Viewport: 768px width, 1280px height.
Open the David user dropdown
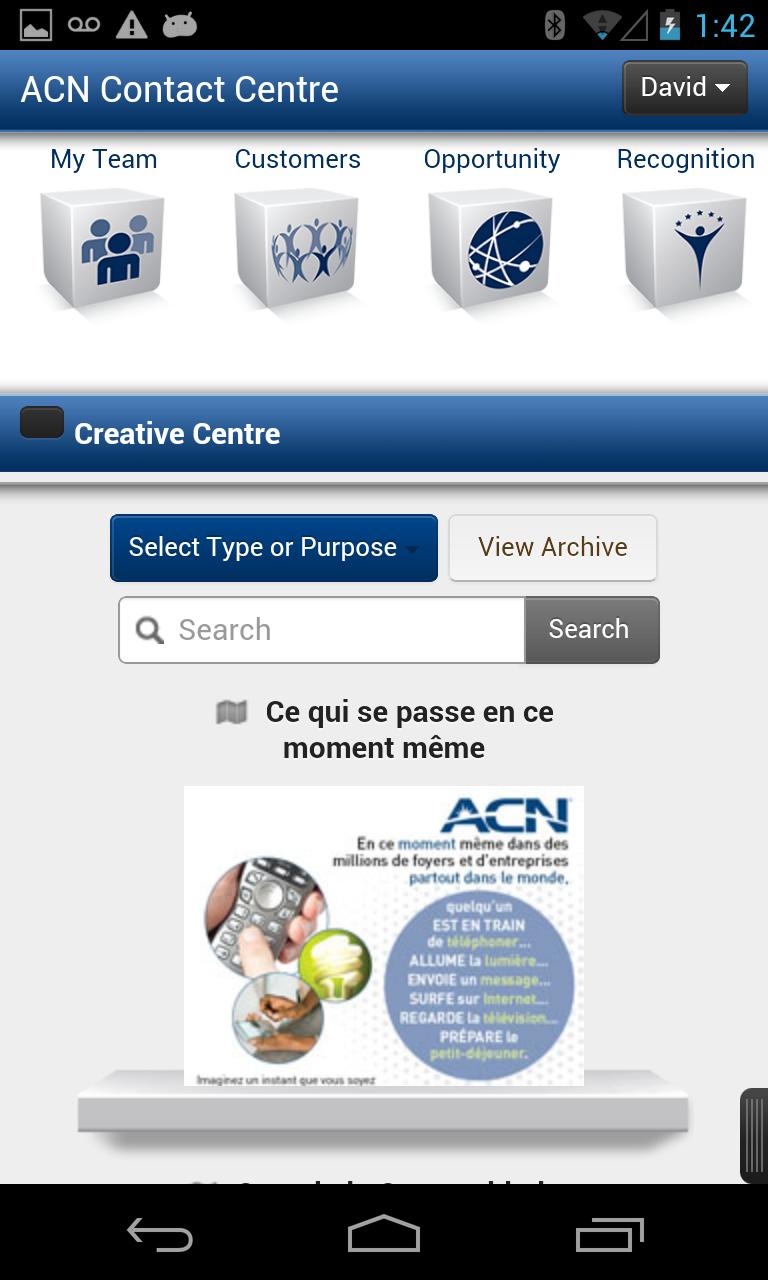point(685,88)
